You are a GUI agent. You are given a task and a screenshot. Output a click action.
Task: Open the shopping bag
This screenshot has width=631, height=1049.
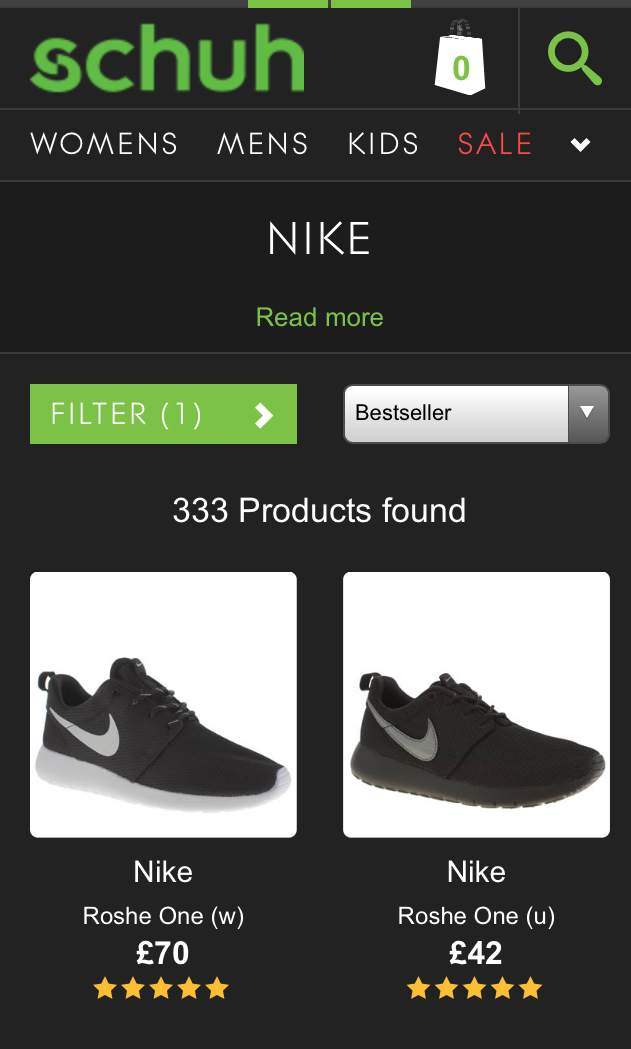[459, 60]
